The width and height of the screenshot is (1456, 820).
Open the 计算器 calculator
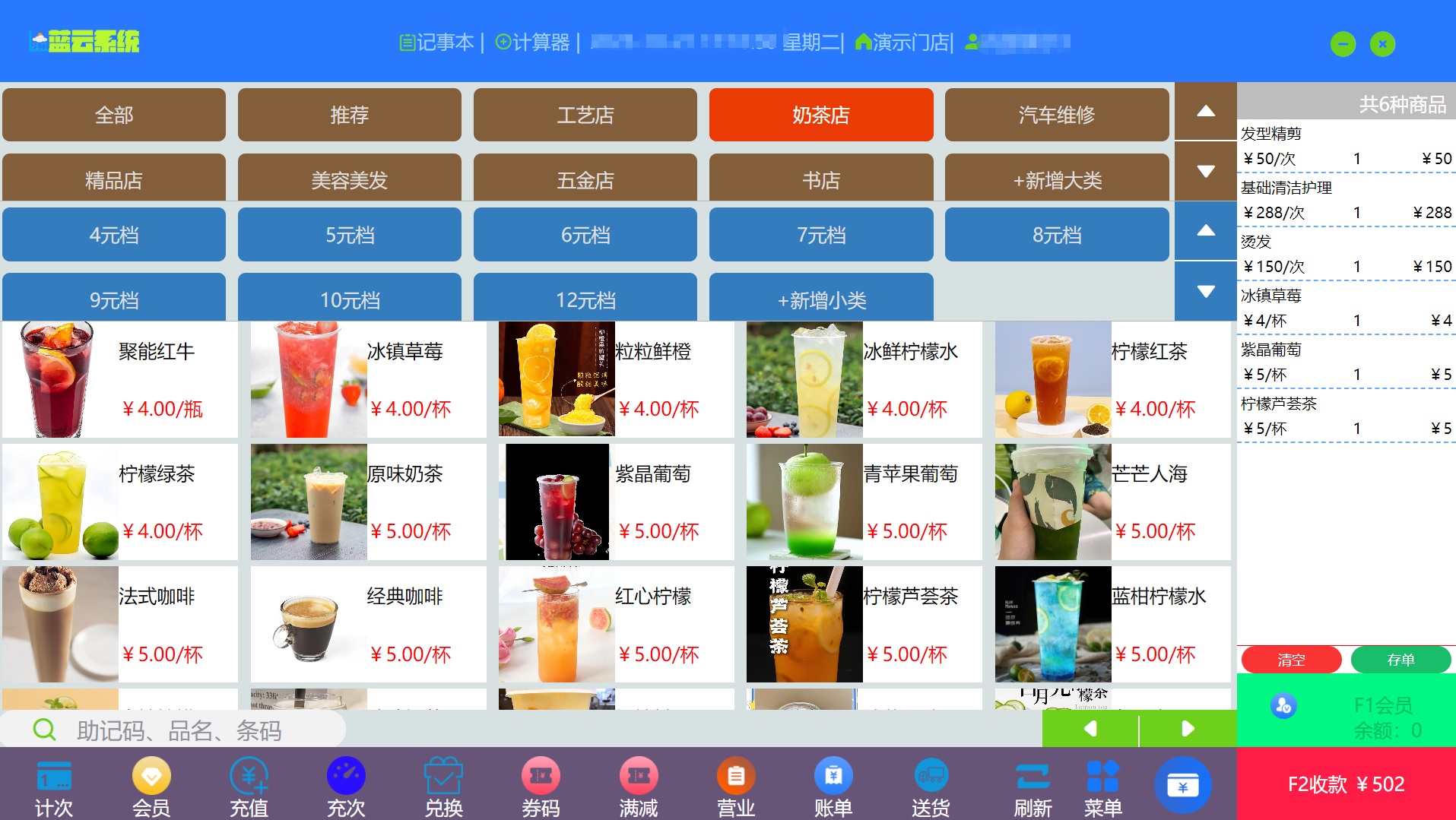click(x=533, y=43)
